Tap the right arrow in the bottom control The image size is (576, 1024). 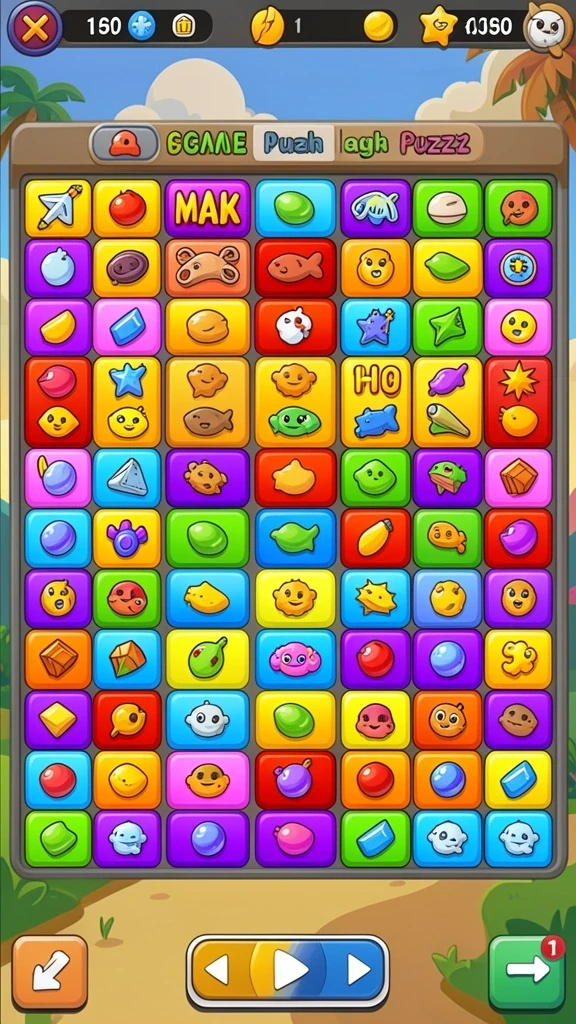coord(359,970)
